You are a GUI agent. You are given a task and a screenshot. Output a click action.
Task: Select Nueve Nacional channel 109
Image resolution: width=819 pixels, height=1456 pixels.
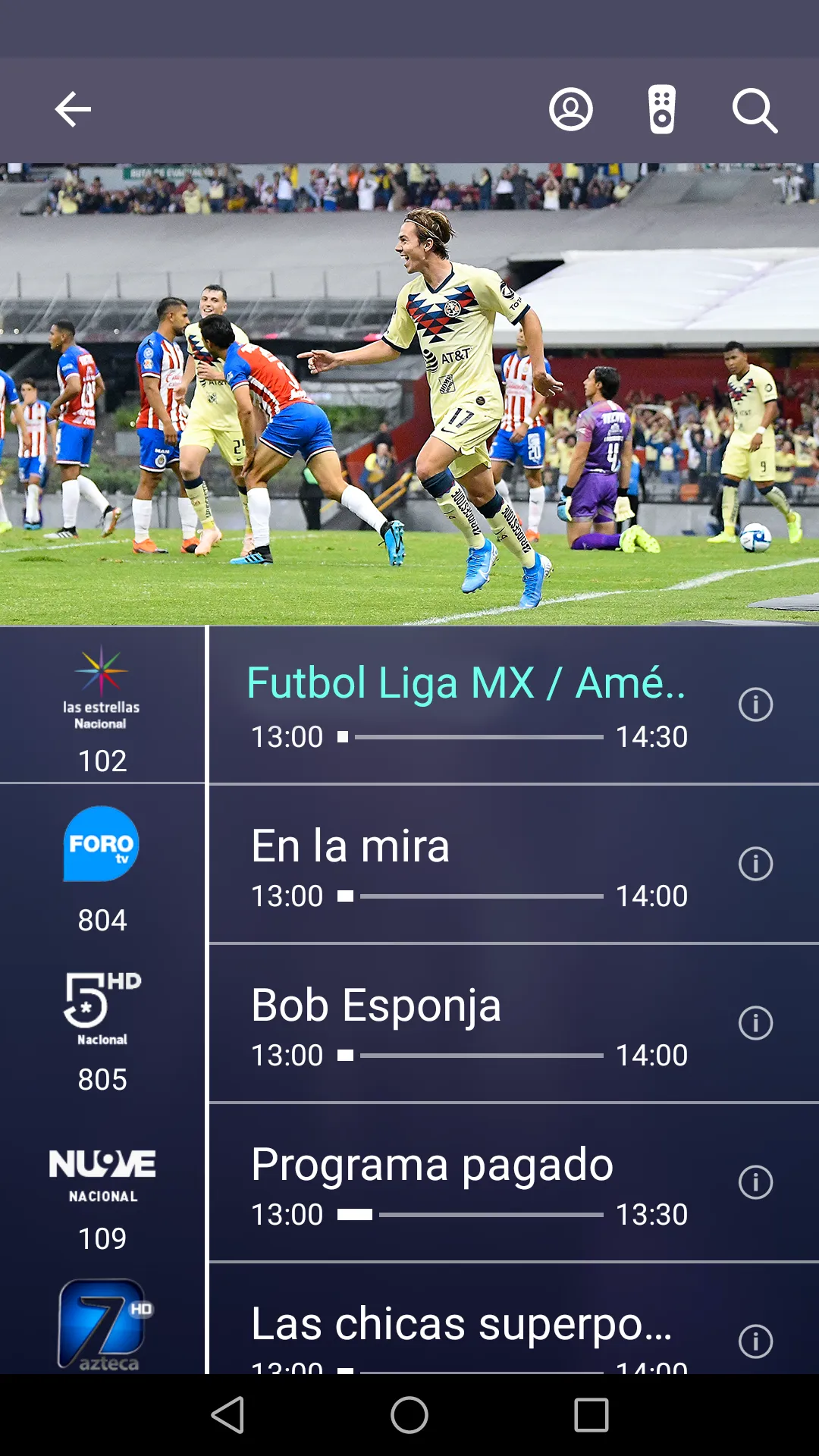pyautogui.click(x=102, y=1183)
